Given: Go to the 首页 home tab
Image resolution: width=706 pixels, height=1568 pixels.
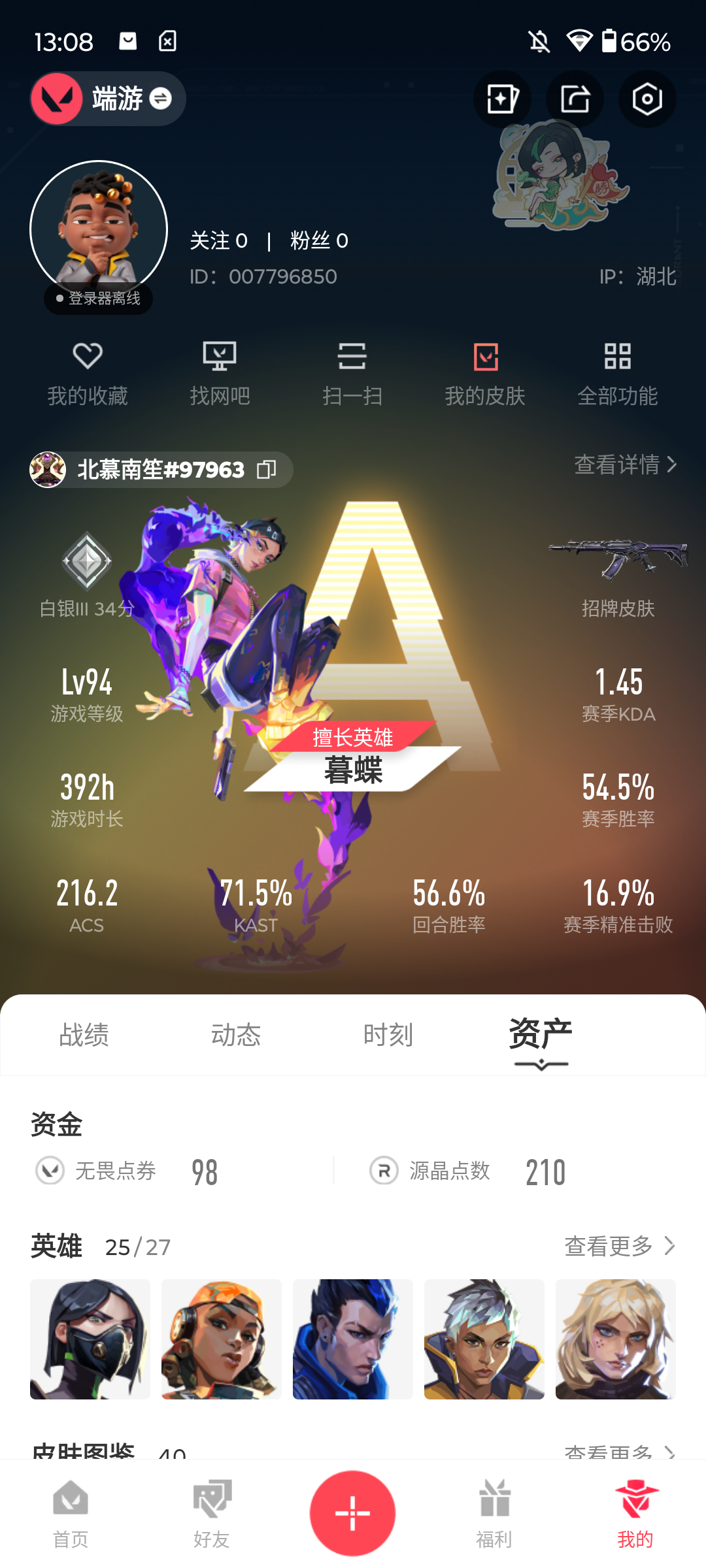Looking at the screenshot, I should pos(71,1514).
